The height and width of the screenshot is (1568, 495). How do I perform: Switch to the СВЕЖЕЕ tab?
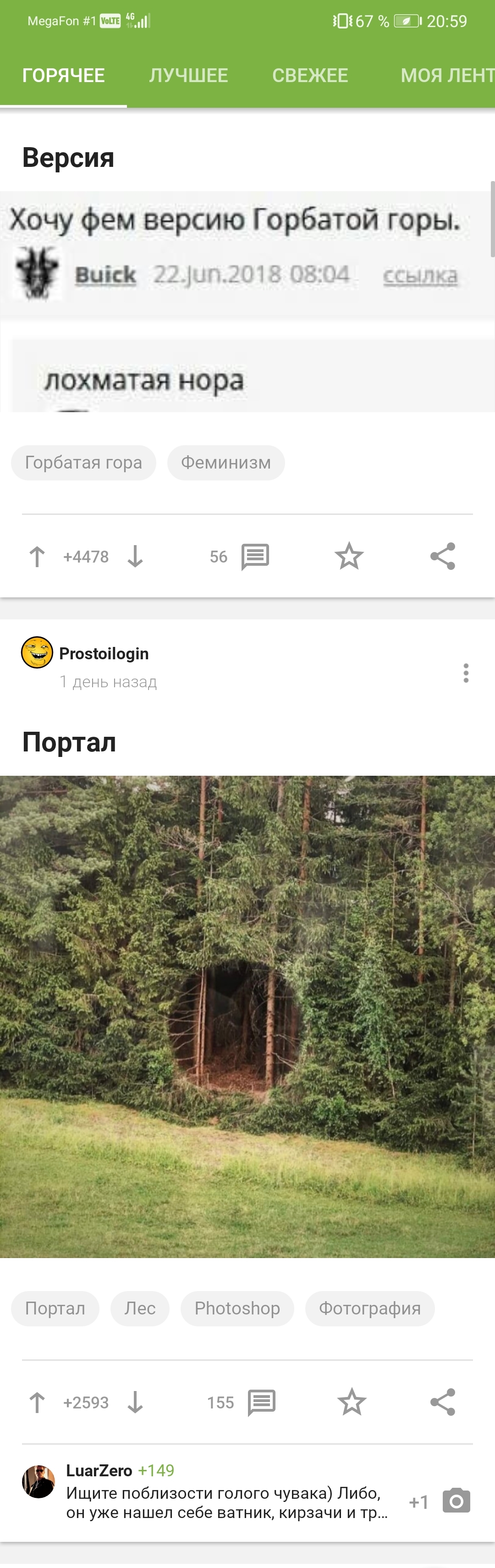pos(310,76)
